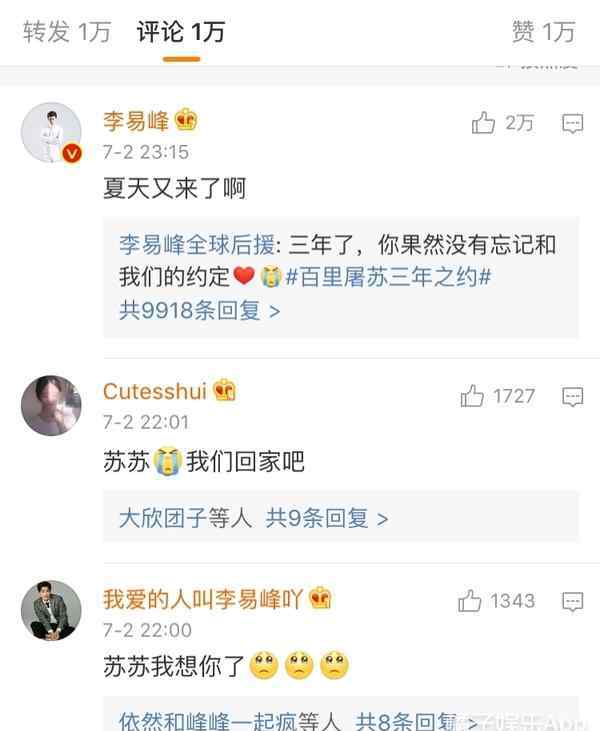Image resolution: width=600 pixels, height=731 pixels.
Task: Open 李易峰's profile avatar
Action: pos(51,132)
